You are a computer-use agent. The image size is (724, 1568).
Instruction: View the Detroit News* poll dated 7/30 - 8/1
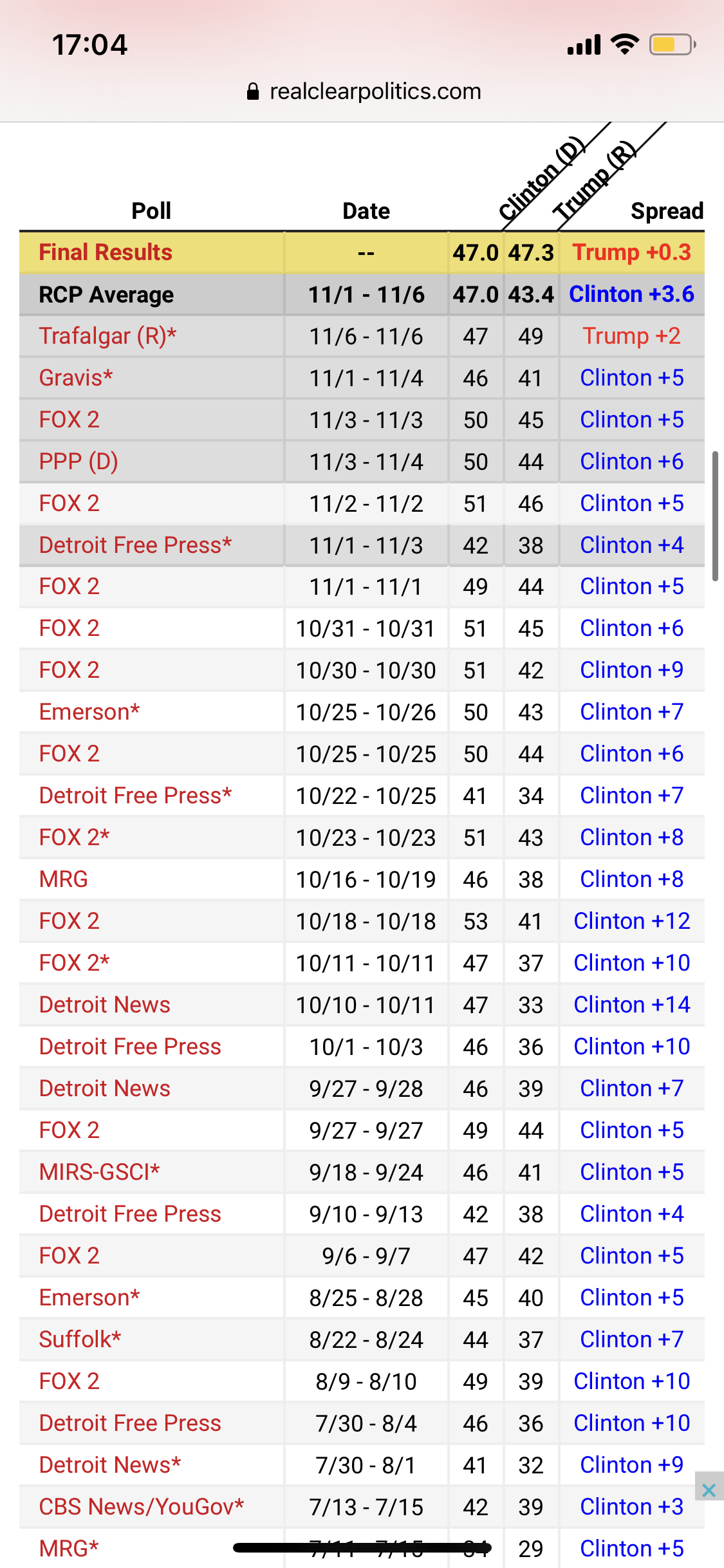(109, 1465)
